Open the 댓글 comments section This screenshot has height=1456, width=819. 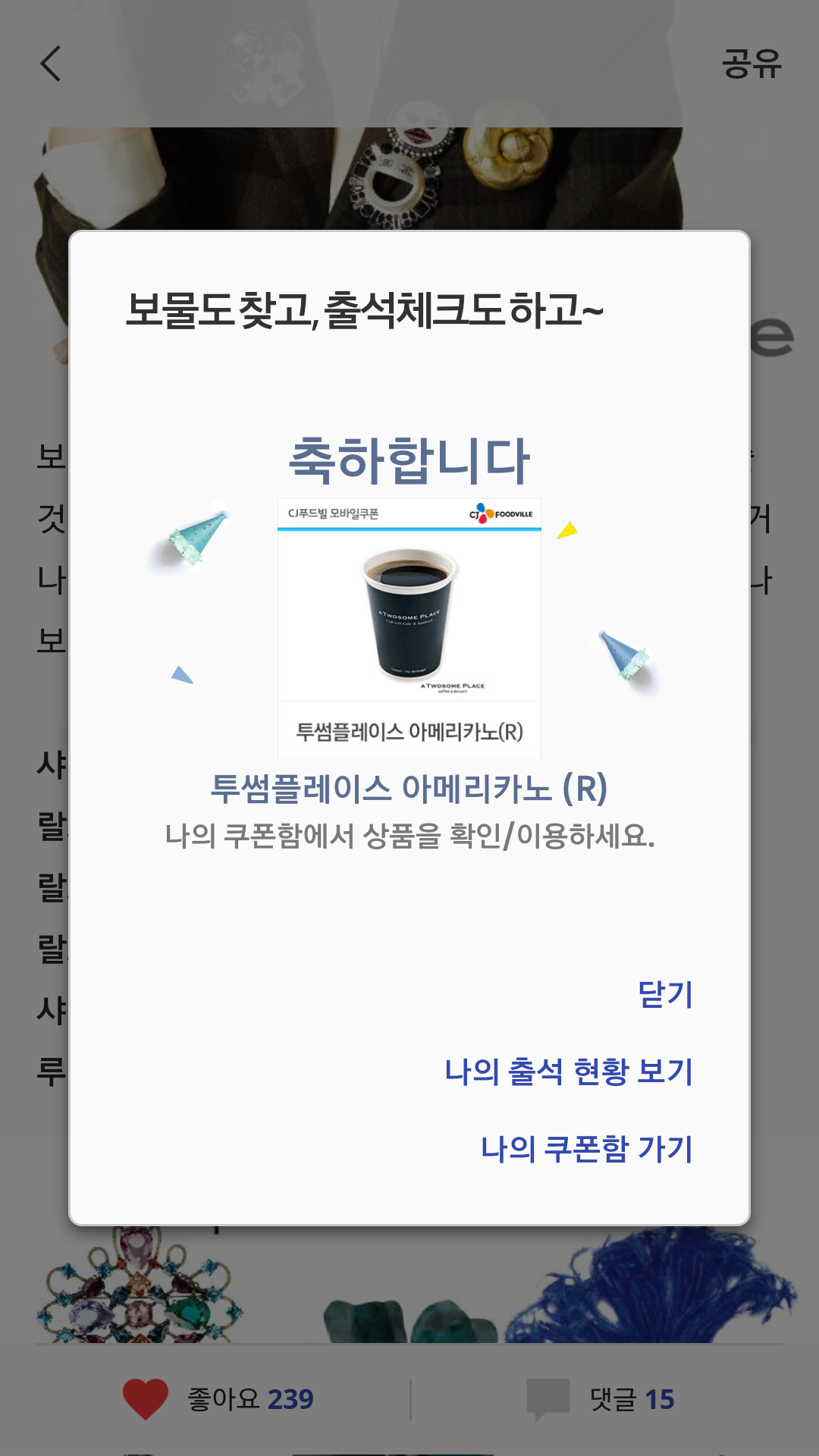[599, 1399]
